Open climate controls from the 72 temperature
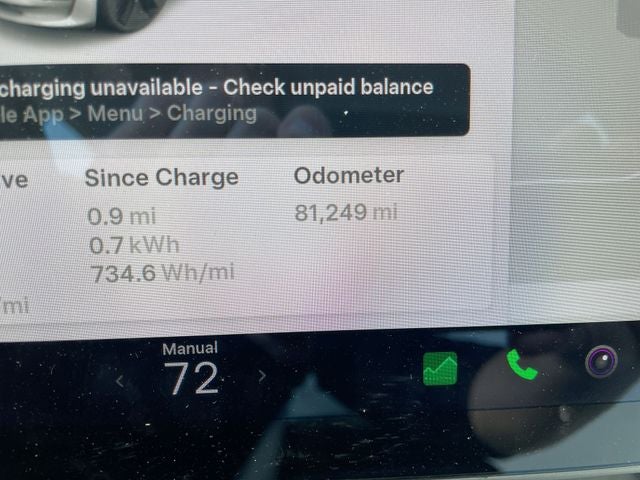The height and width of the screenshot is (480, 640). tap(191, 379)
